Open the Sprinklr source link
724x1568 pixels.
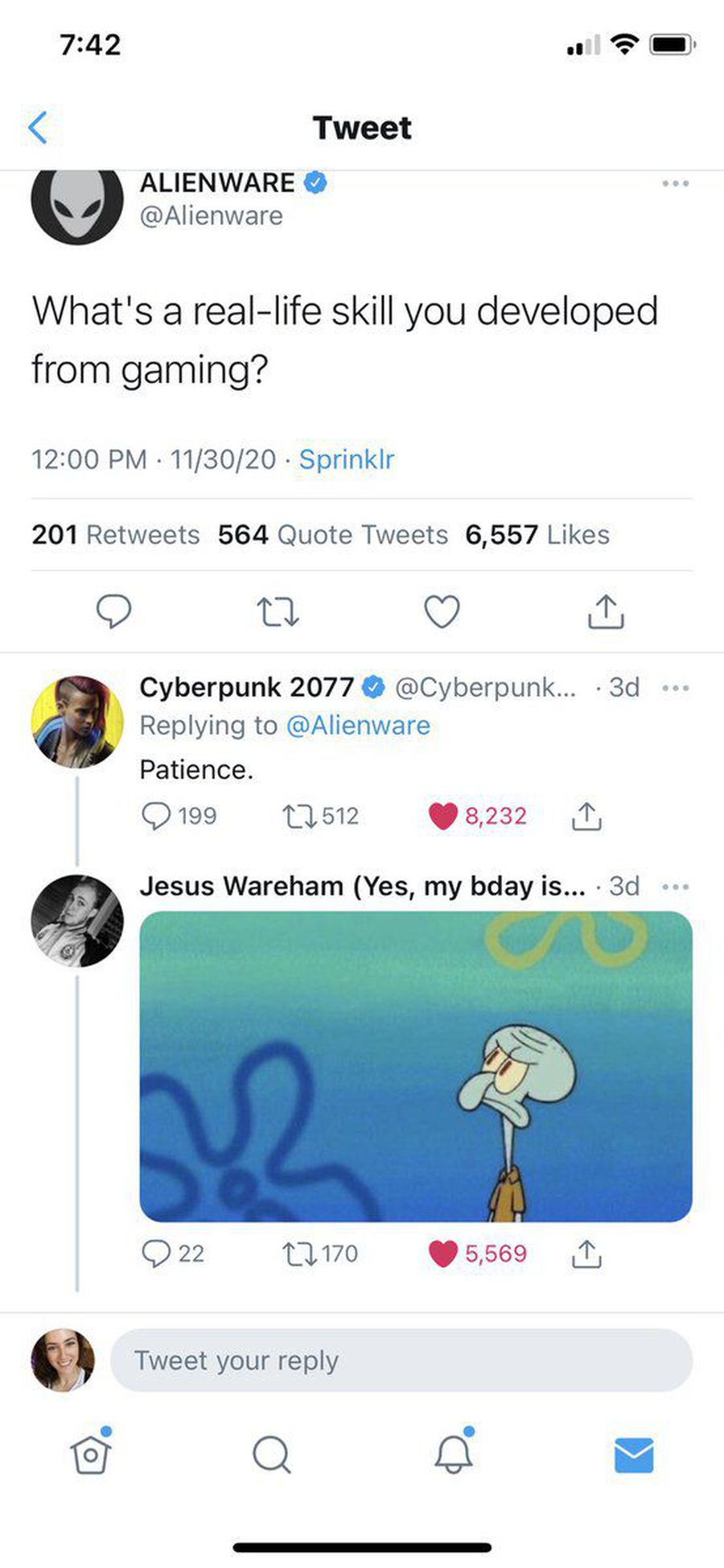[347, 459]
